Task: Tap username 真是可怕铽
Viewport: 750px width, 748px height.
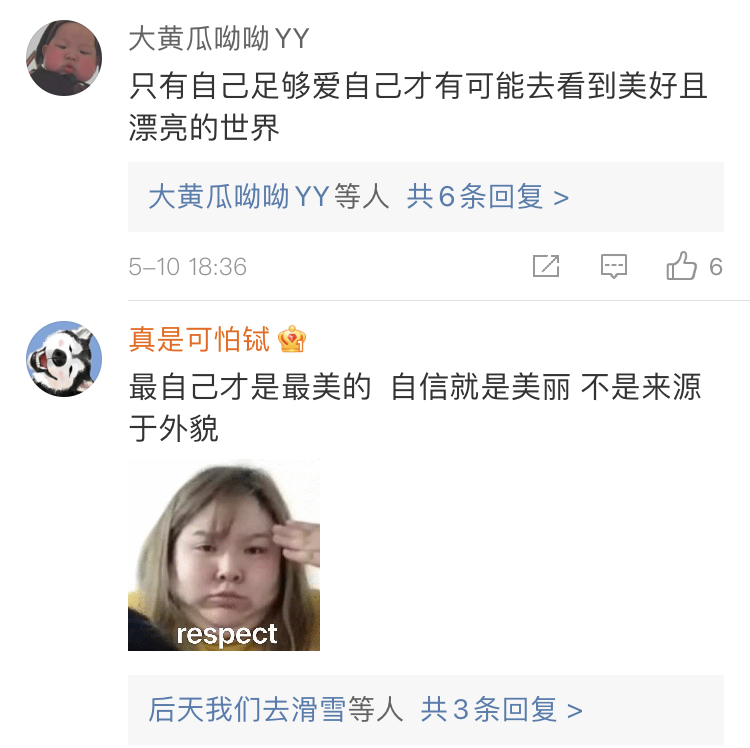Action: 199,340
